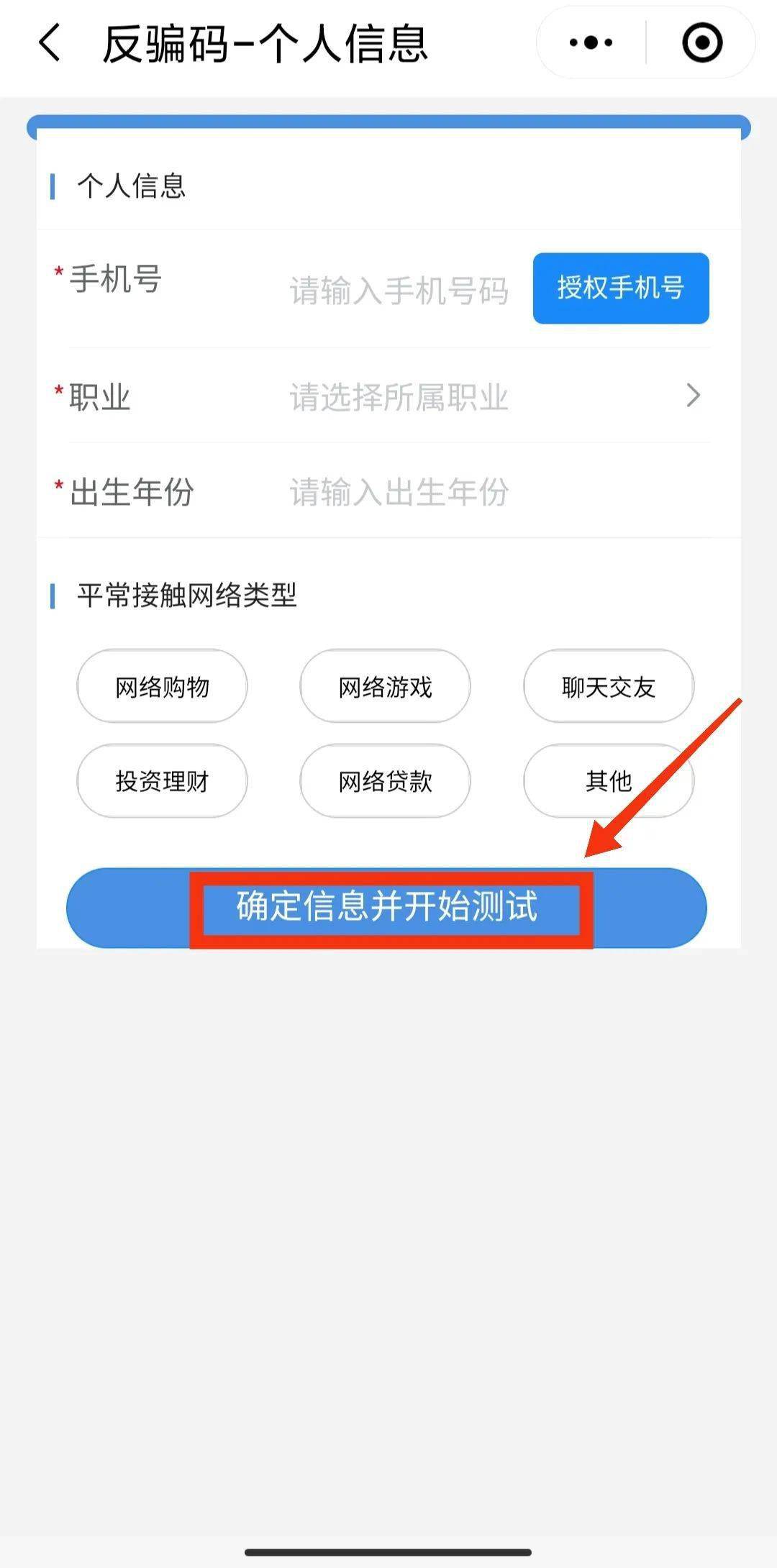The image size is (777, 1568).
Task: Open the mini program more-options menu
Action: [x=591, y=43]
